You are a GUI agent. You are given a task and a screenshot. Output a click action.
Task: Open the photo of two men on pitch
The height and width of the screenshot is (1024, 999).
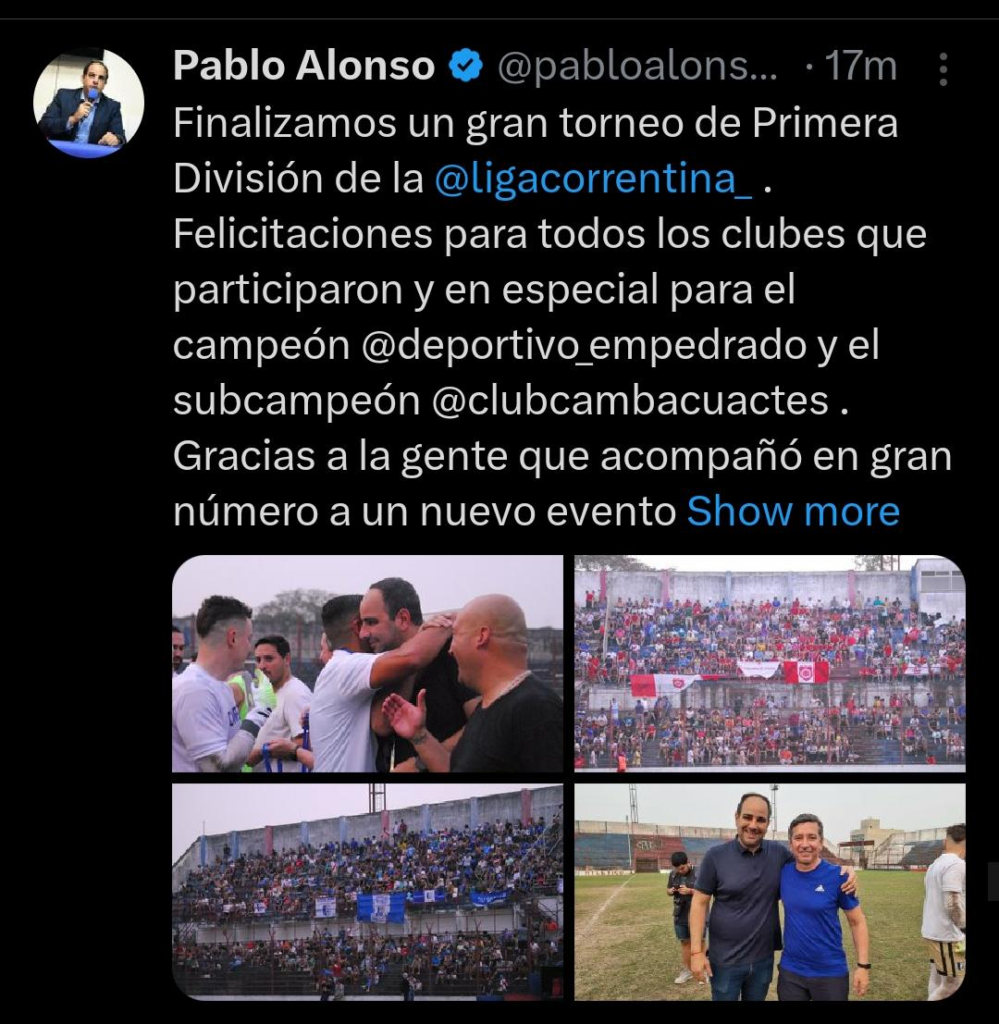[x=770, y=892]
